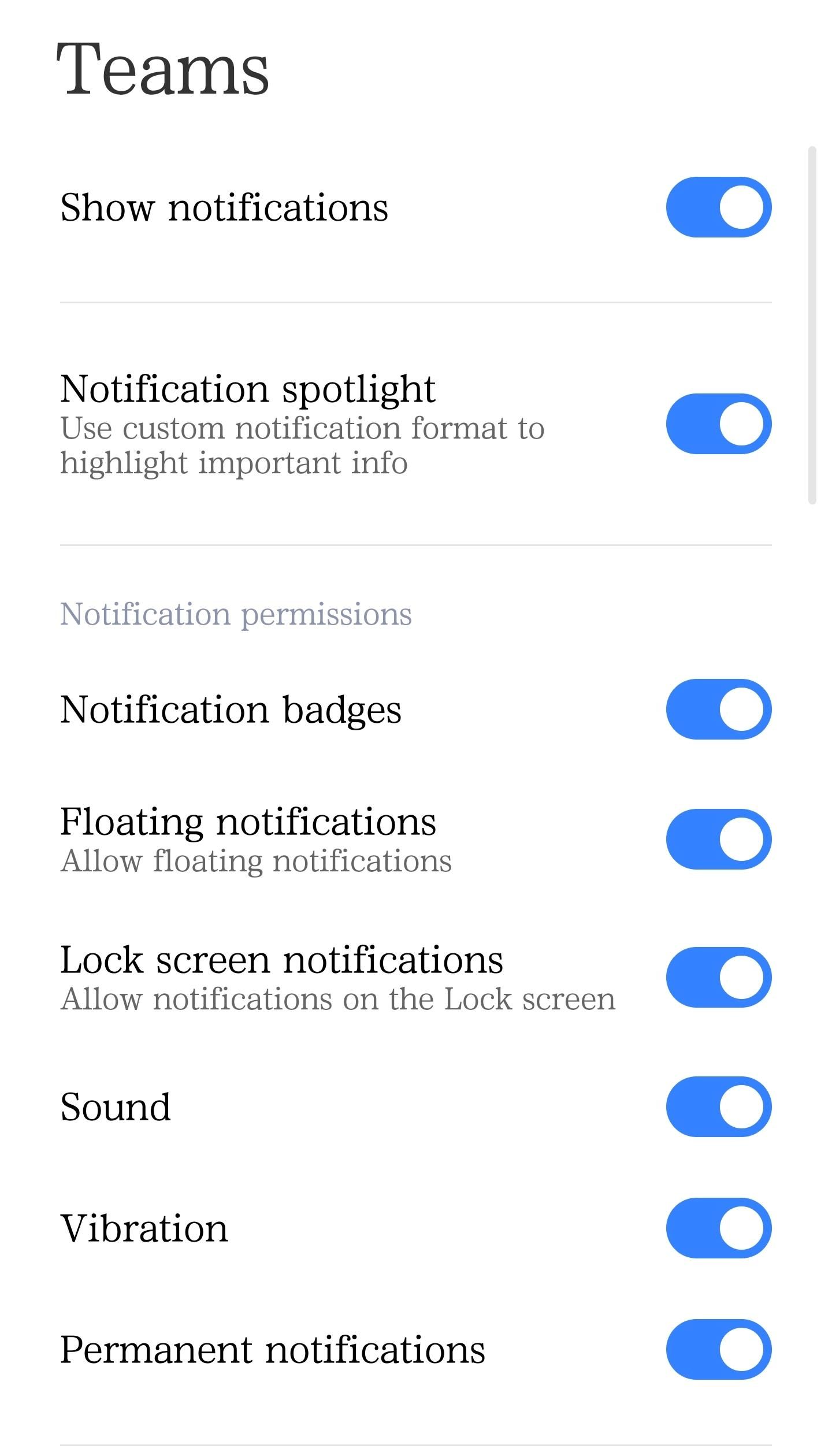Switch off Notification badges
The height and width of the screenshot is (1456, 832).
tap(718, 709)
